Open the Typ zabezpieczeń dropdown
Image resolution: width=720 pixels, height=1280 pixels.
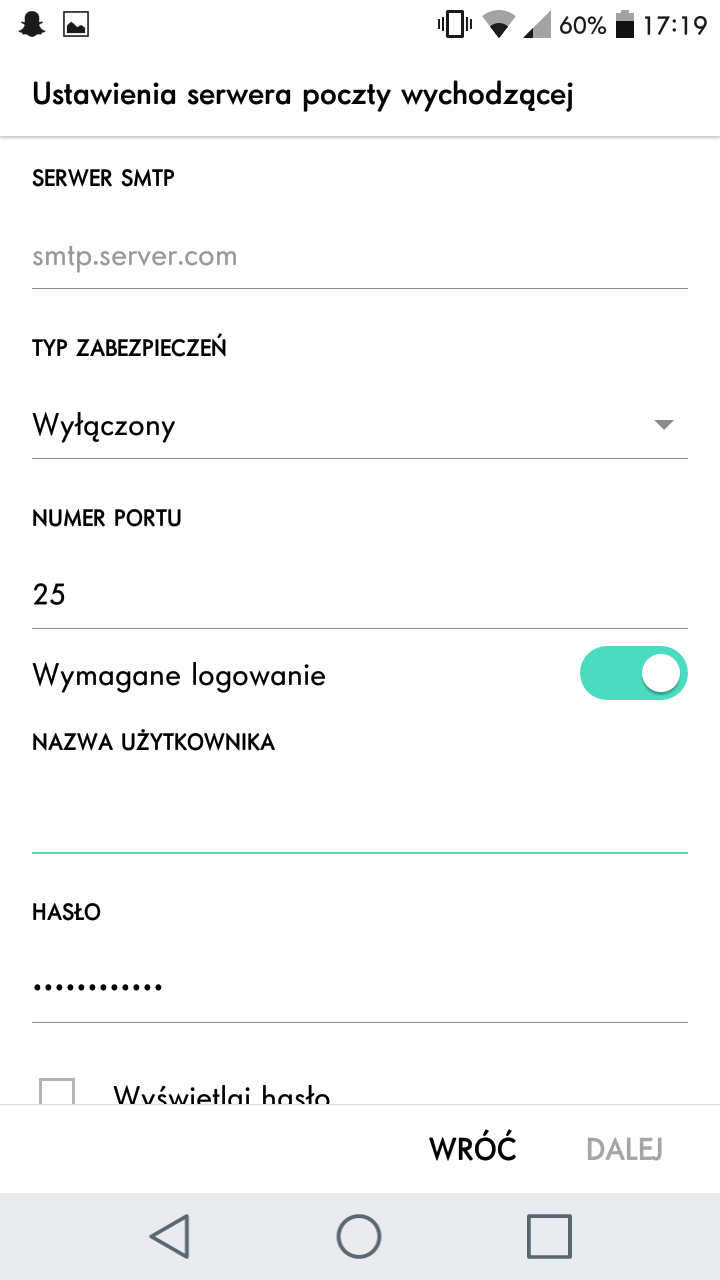pos(360,426)
